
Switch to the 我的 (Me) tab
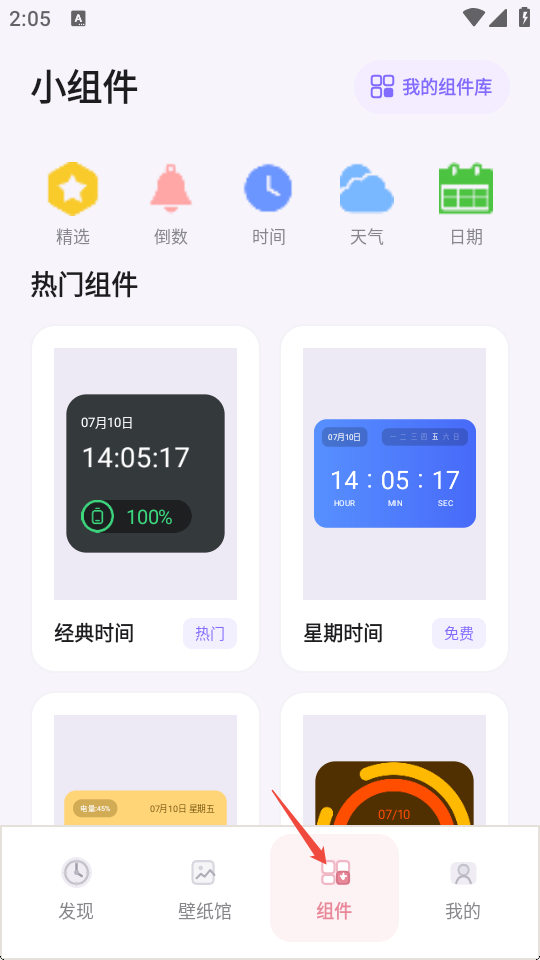(x=463, y=888)
